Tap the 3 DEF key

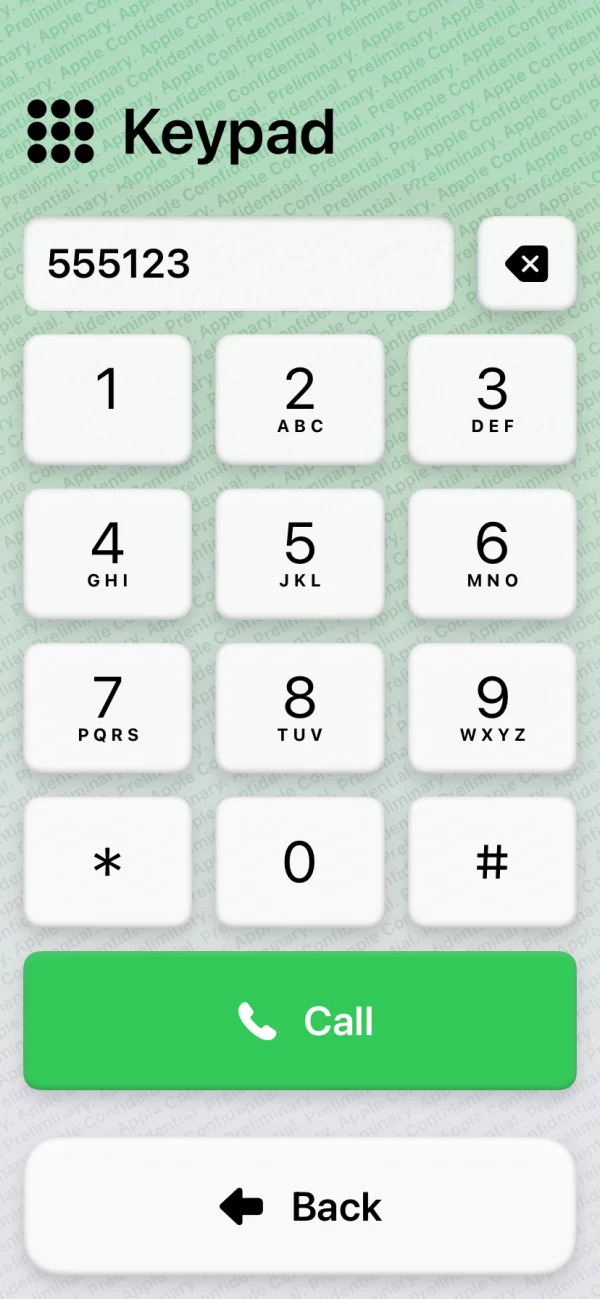point(492,399)
